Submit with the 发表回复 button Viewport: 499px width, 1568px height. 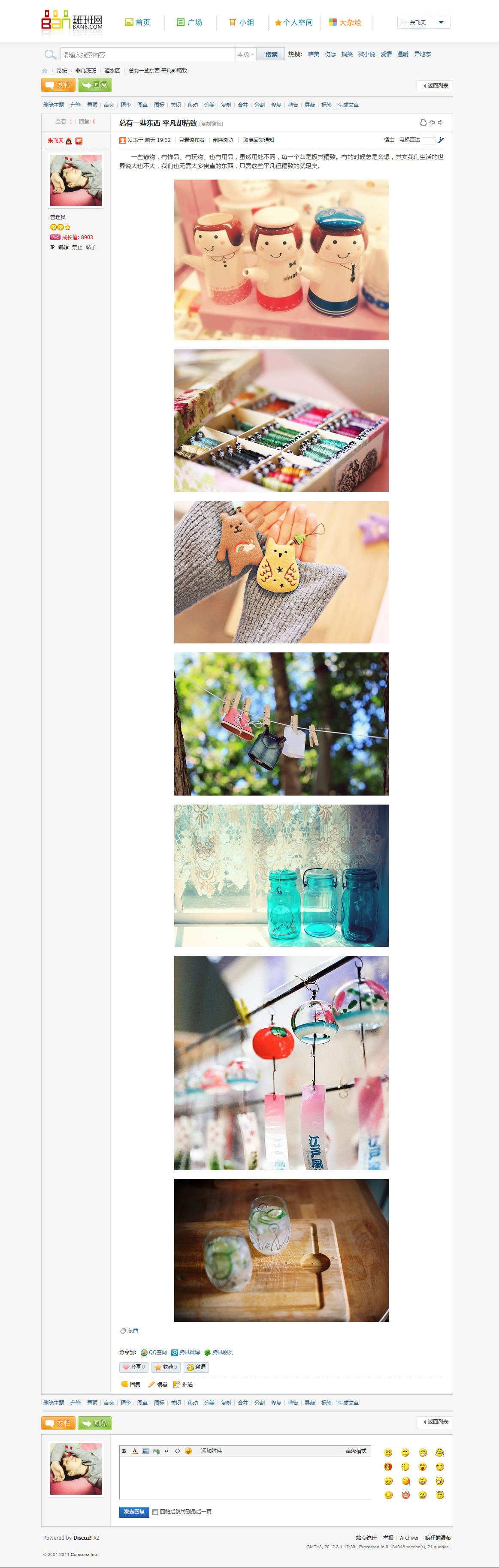134,1511
